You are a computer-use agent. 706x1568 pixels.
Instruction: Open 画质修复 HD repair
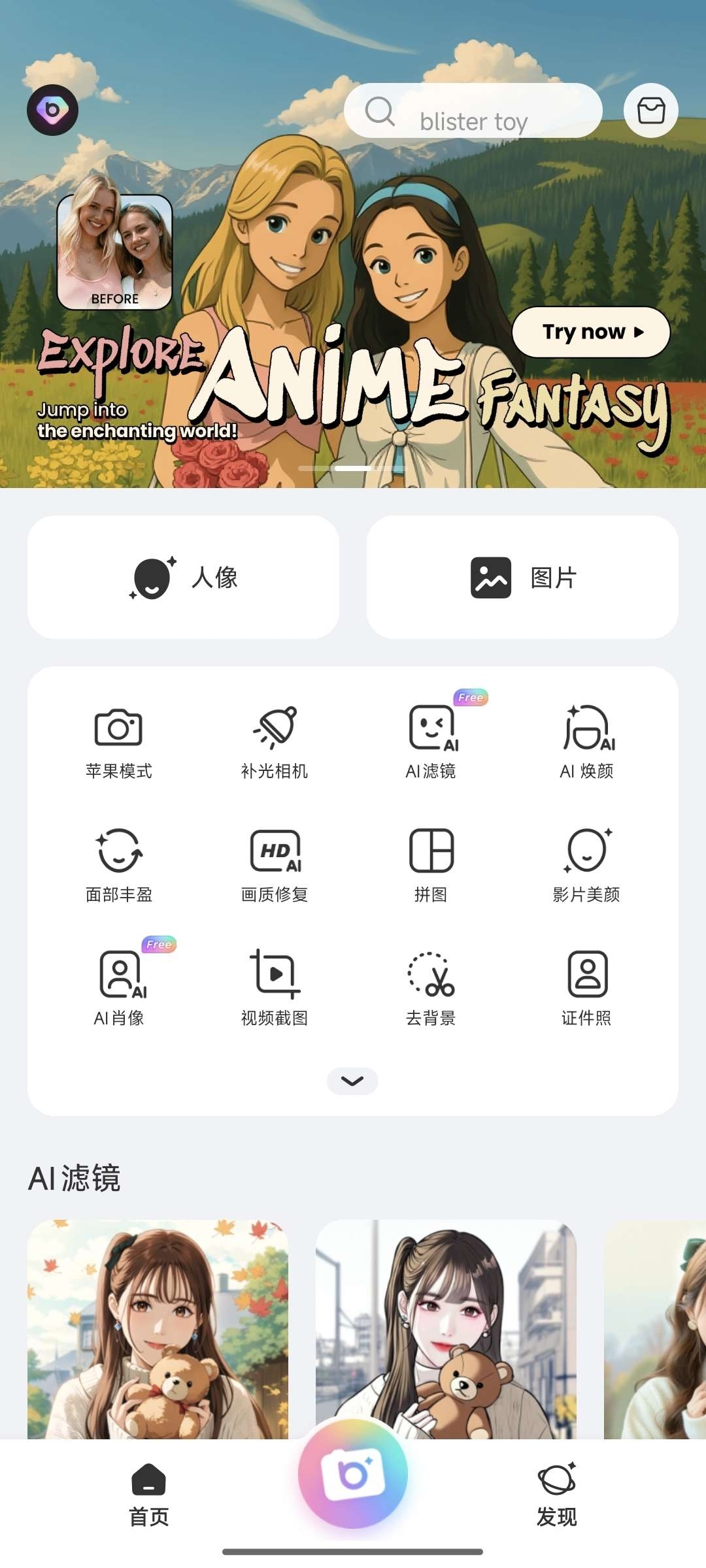[275, 865]
